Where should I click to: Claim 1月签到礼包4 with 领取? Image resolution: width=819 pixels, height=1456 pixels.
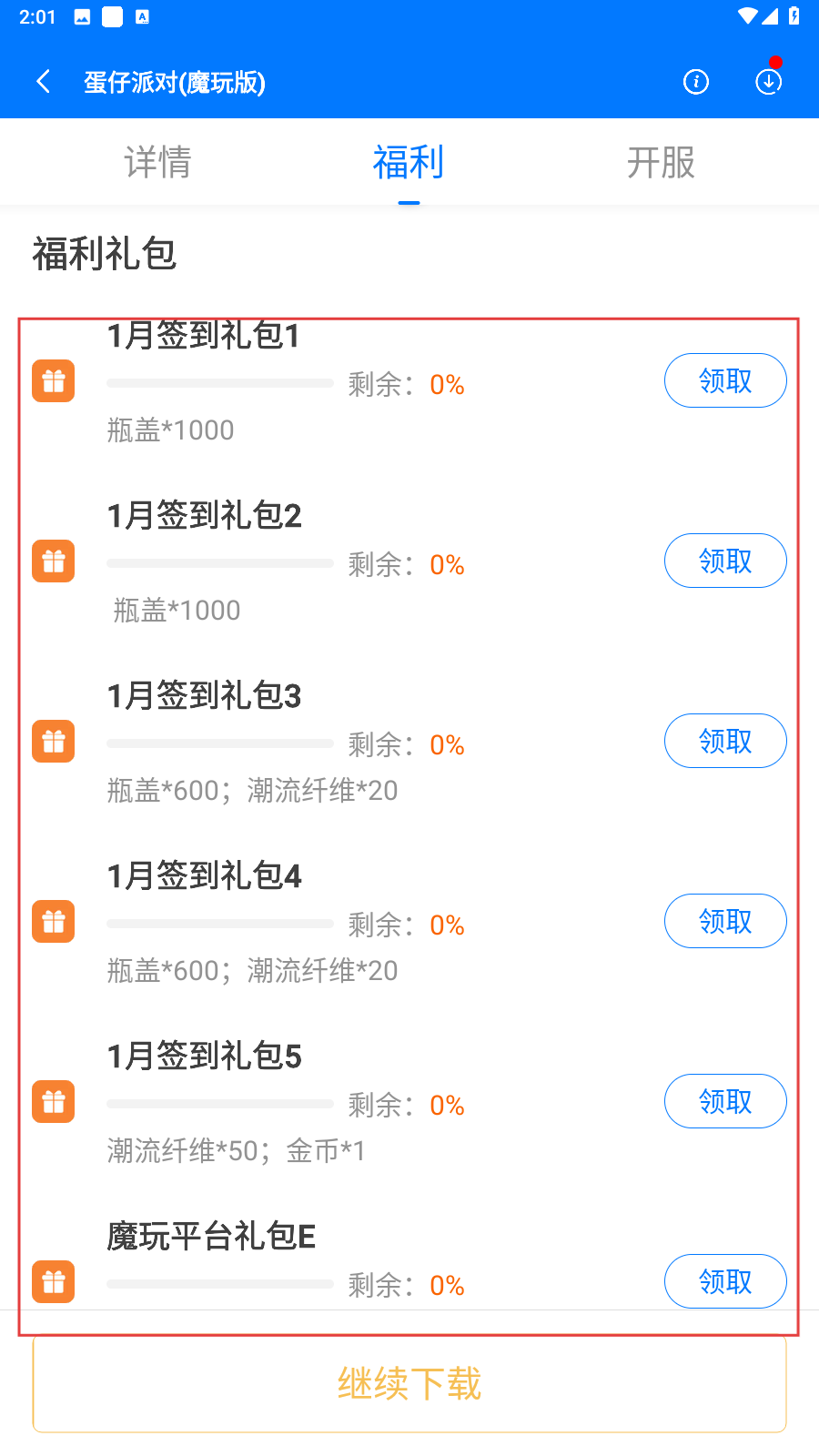[x=725, y=921]
